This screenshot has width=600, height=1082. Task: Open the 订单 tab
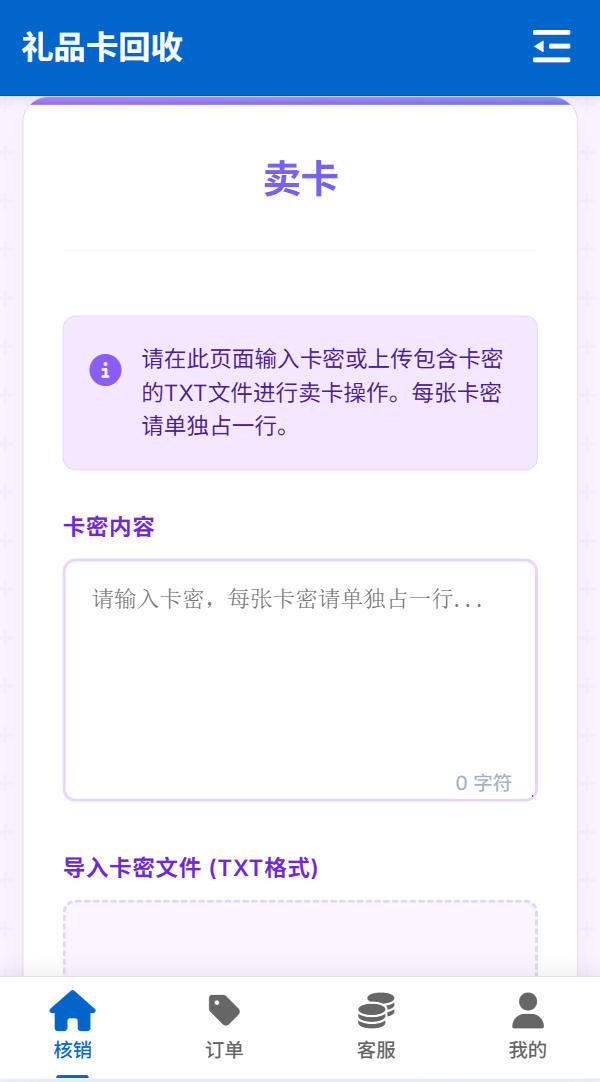[x=224, y=1026]
